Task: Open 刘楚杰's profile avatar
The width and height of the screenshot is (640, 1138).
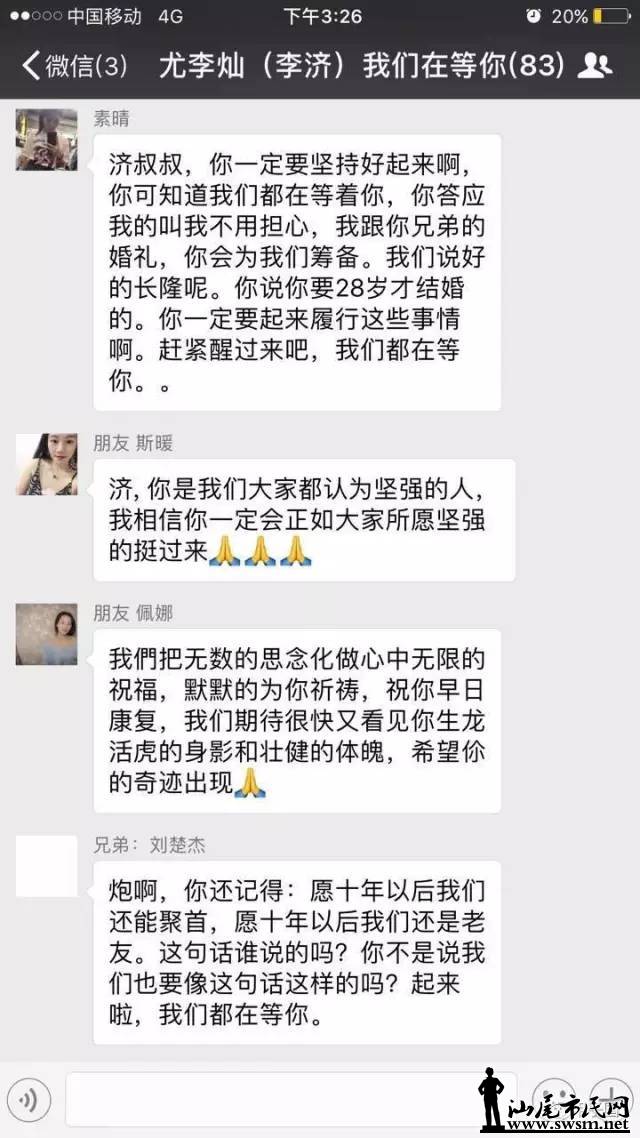Action: pos(46,865)
